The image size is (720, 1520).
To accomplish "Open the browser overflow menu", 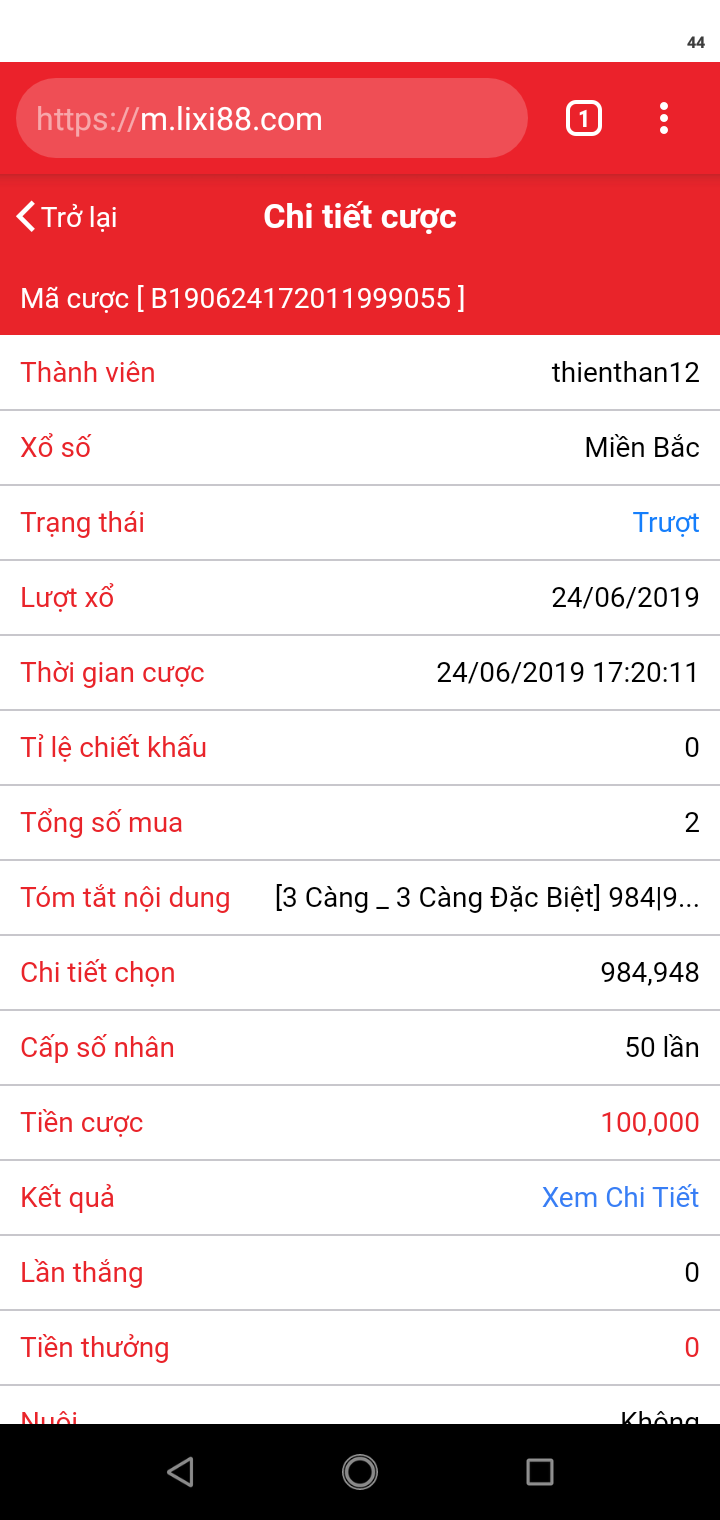I will pos(664,119).
